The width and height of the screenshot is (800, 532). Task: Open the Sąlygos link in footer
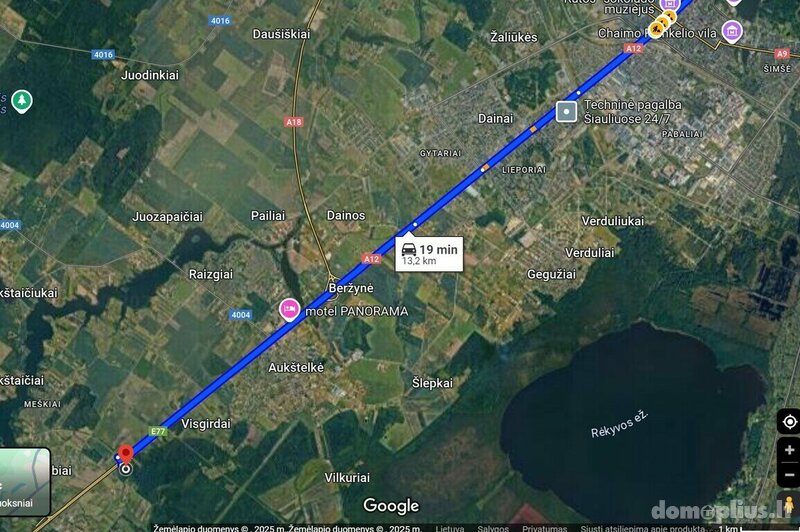coord(493,527)
